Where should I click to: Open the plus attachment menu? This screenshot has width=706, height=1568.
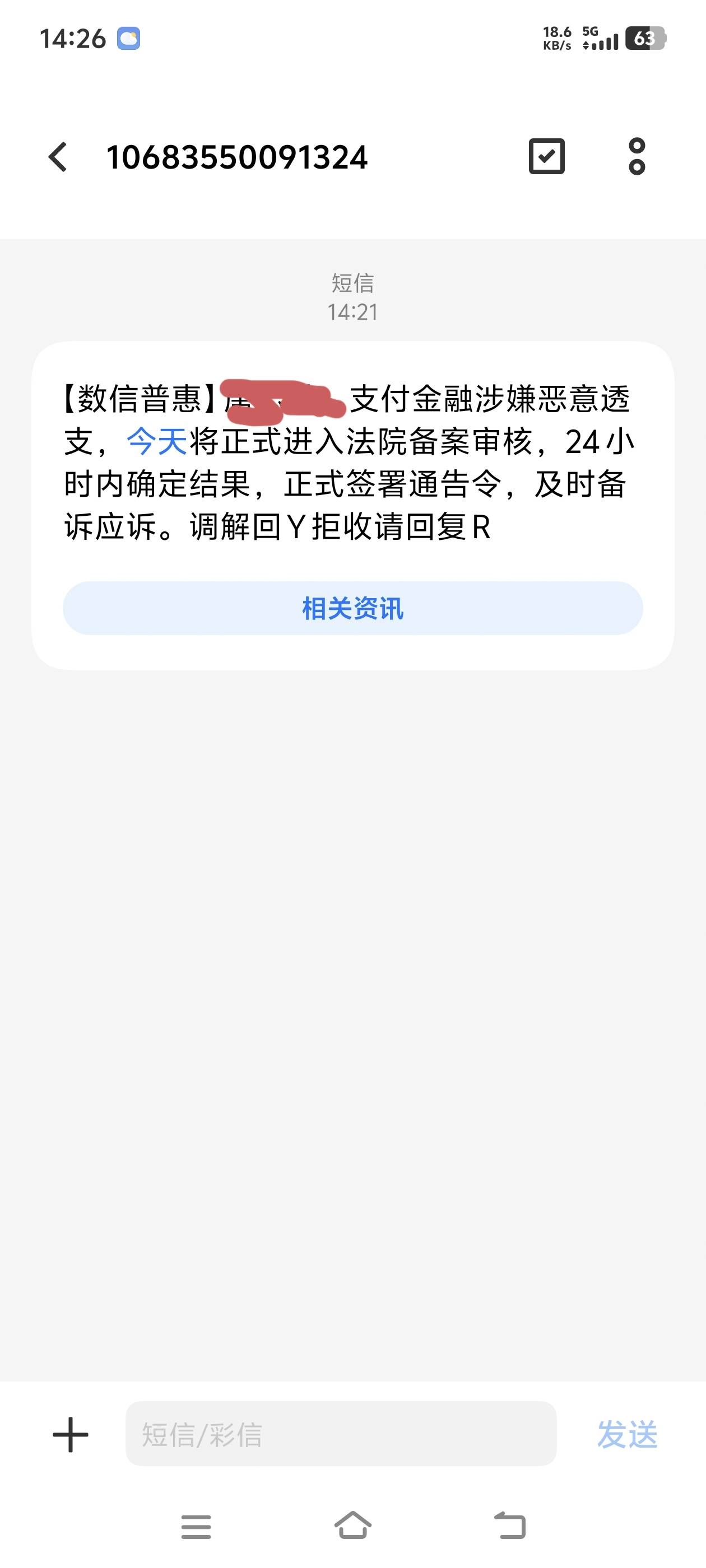click(71, 1435)
